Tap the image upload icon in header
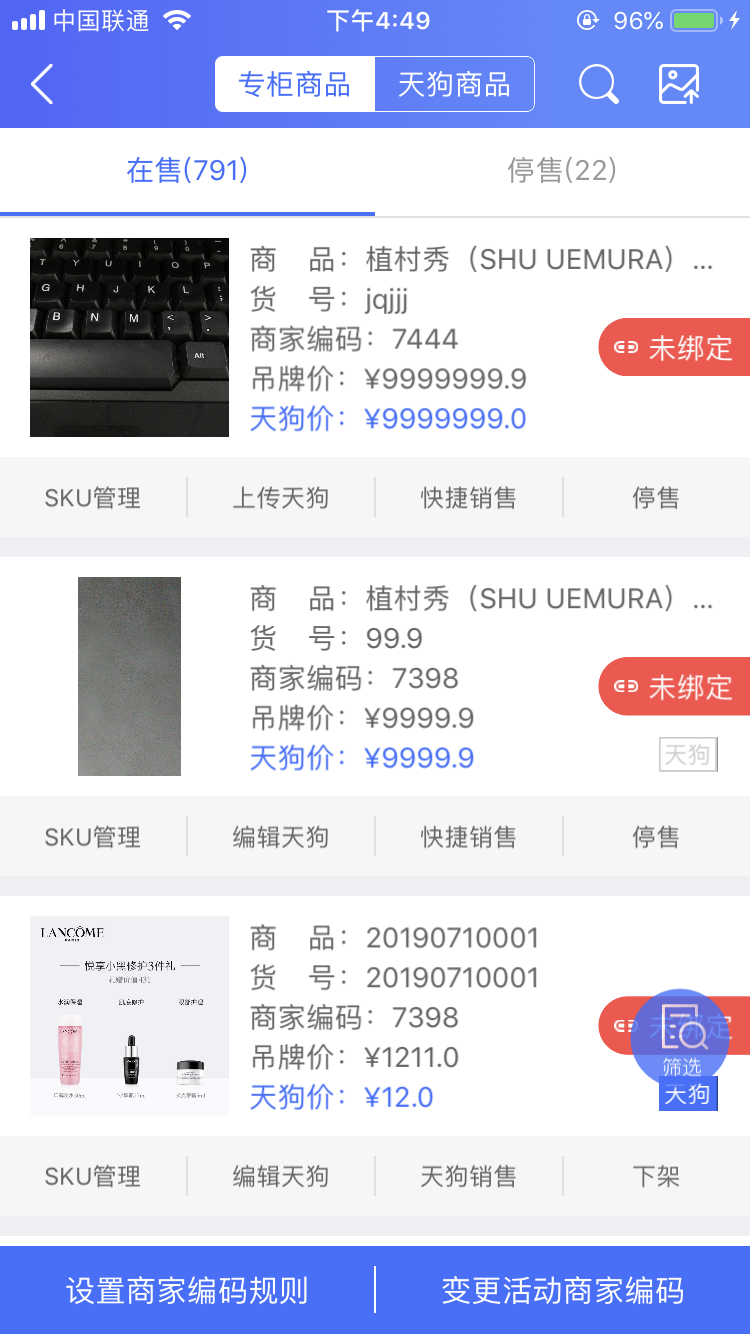Image resolution: width=750 pixels, height=1334 pixels. [679, 85]
